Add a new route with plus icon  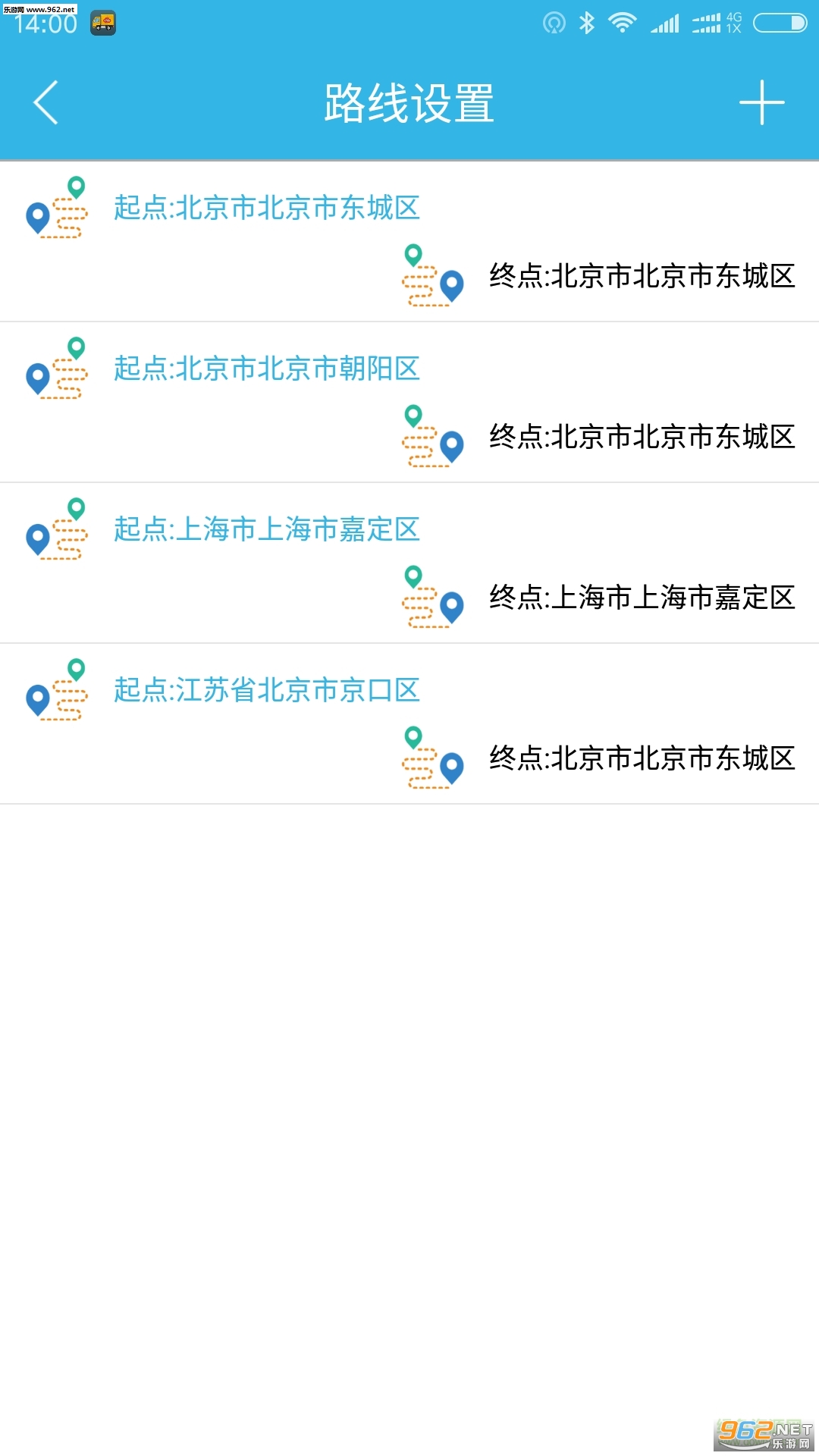click(x=761, y=102)
